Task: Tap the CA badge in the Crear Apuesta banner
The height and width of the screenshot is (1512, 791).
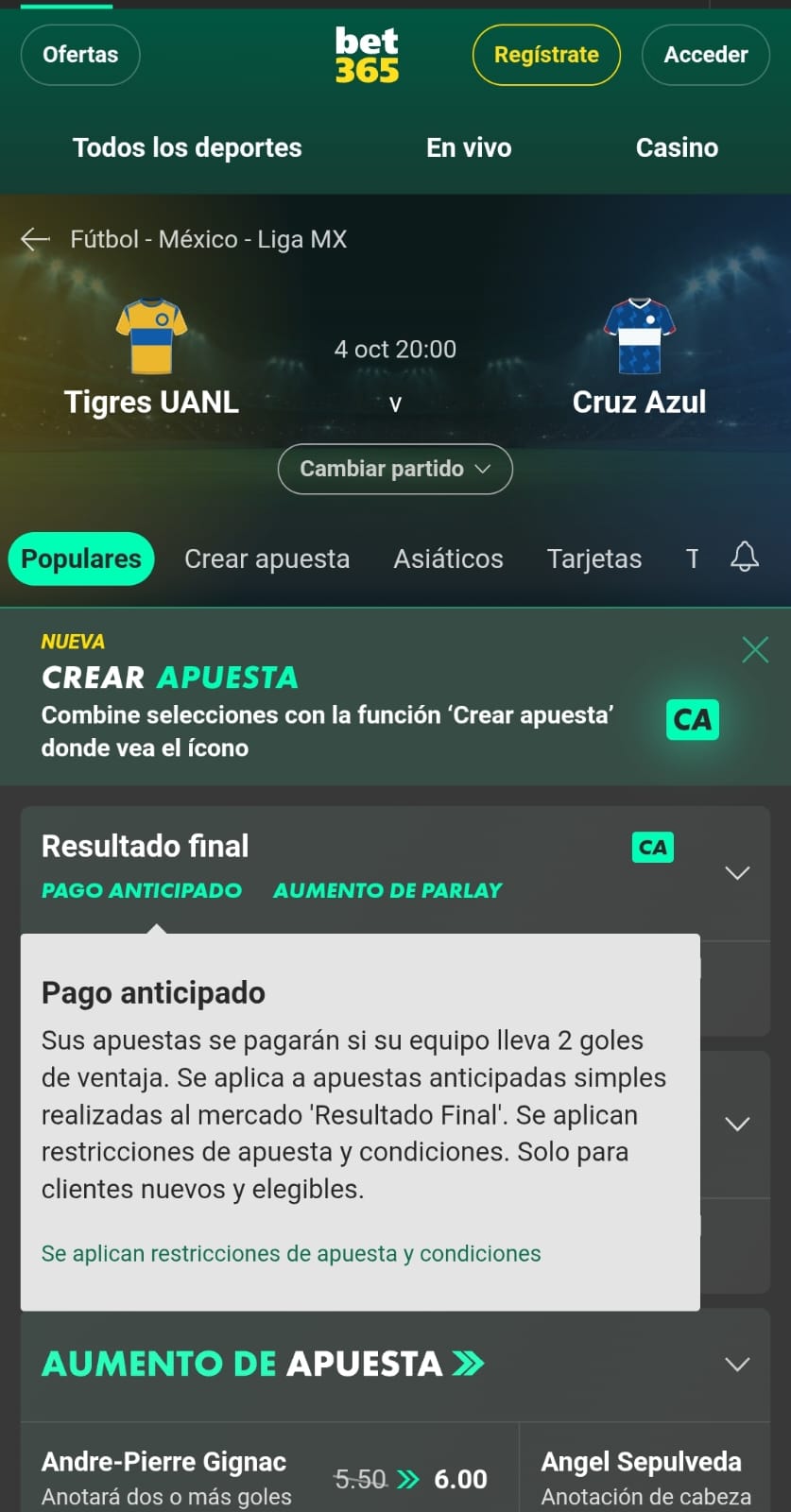Action: click(693, 719)
